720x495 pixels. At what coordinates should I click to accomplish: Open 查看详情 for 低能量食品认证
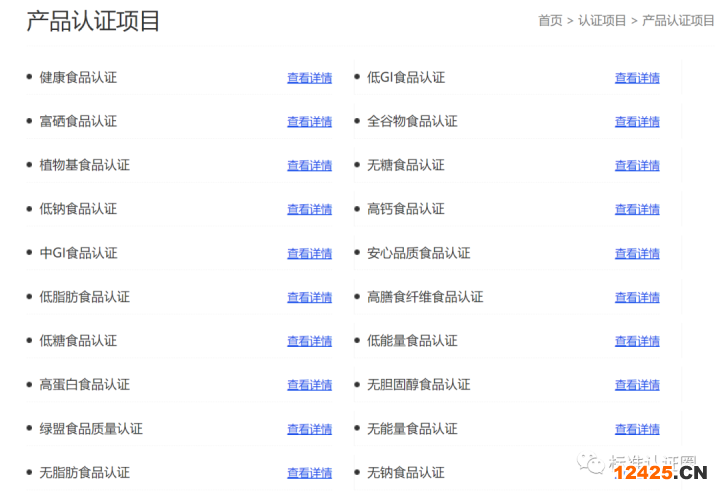click(637, 342)
